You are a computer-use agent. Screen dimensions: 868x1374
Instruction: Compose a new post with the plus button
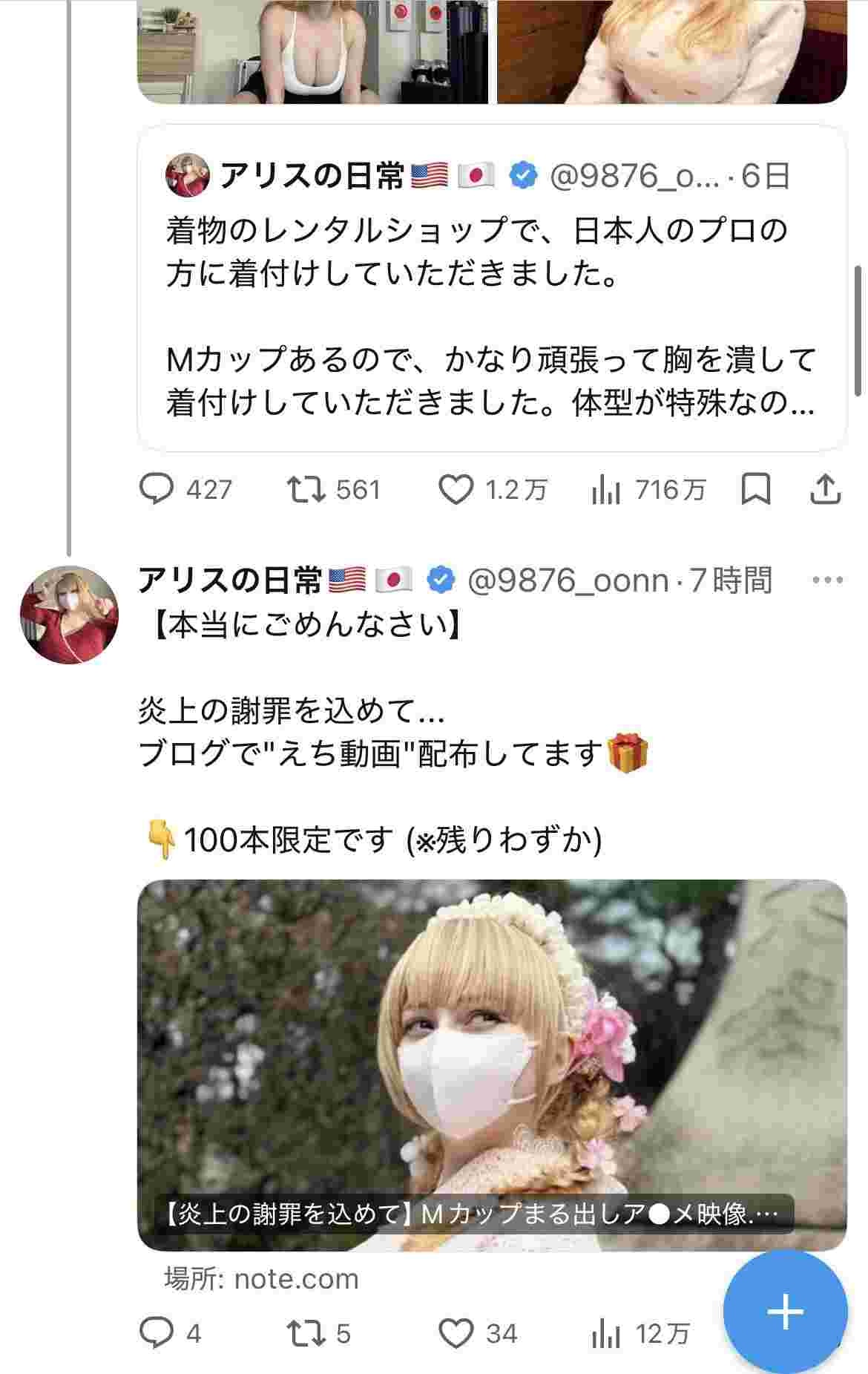[785, 1312]
